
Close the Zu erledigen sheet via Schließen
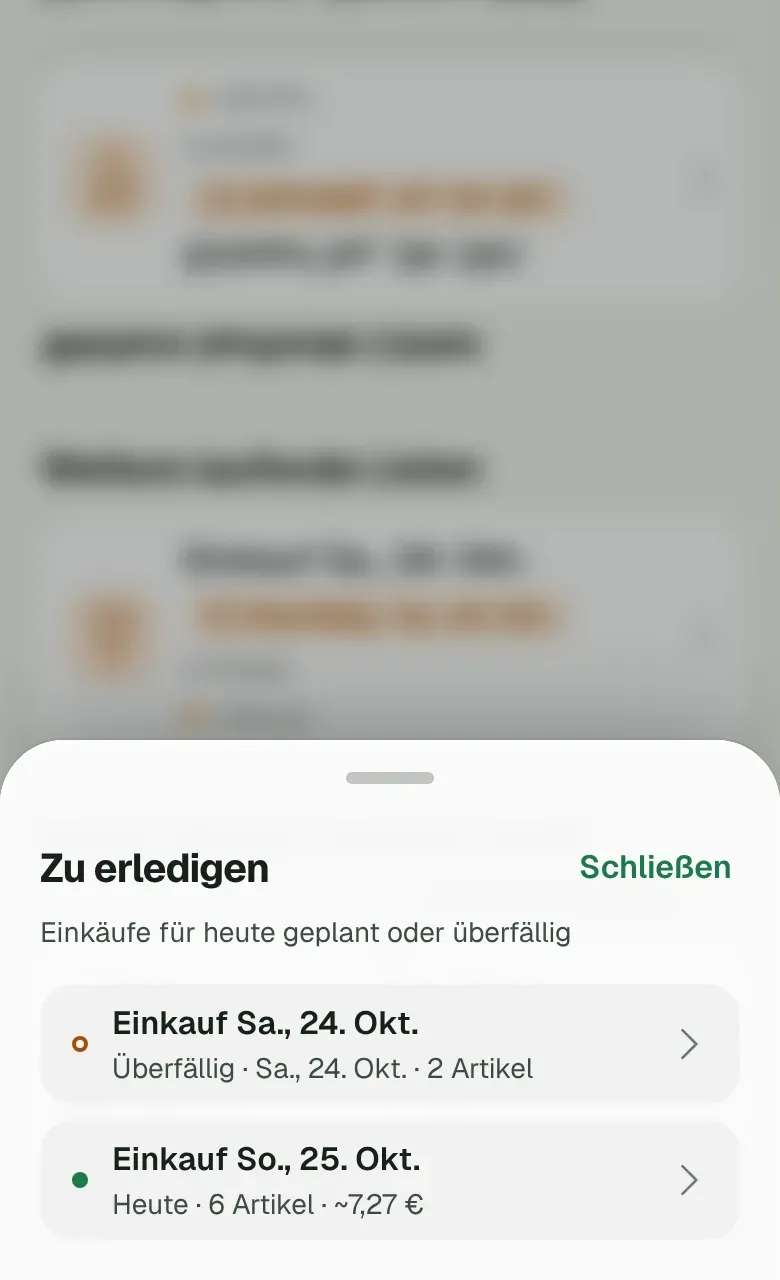coord(655,867)
